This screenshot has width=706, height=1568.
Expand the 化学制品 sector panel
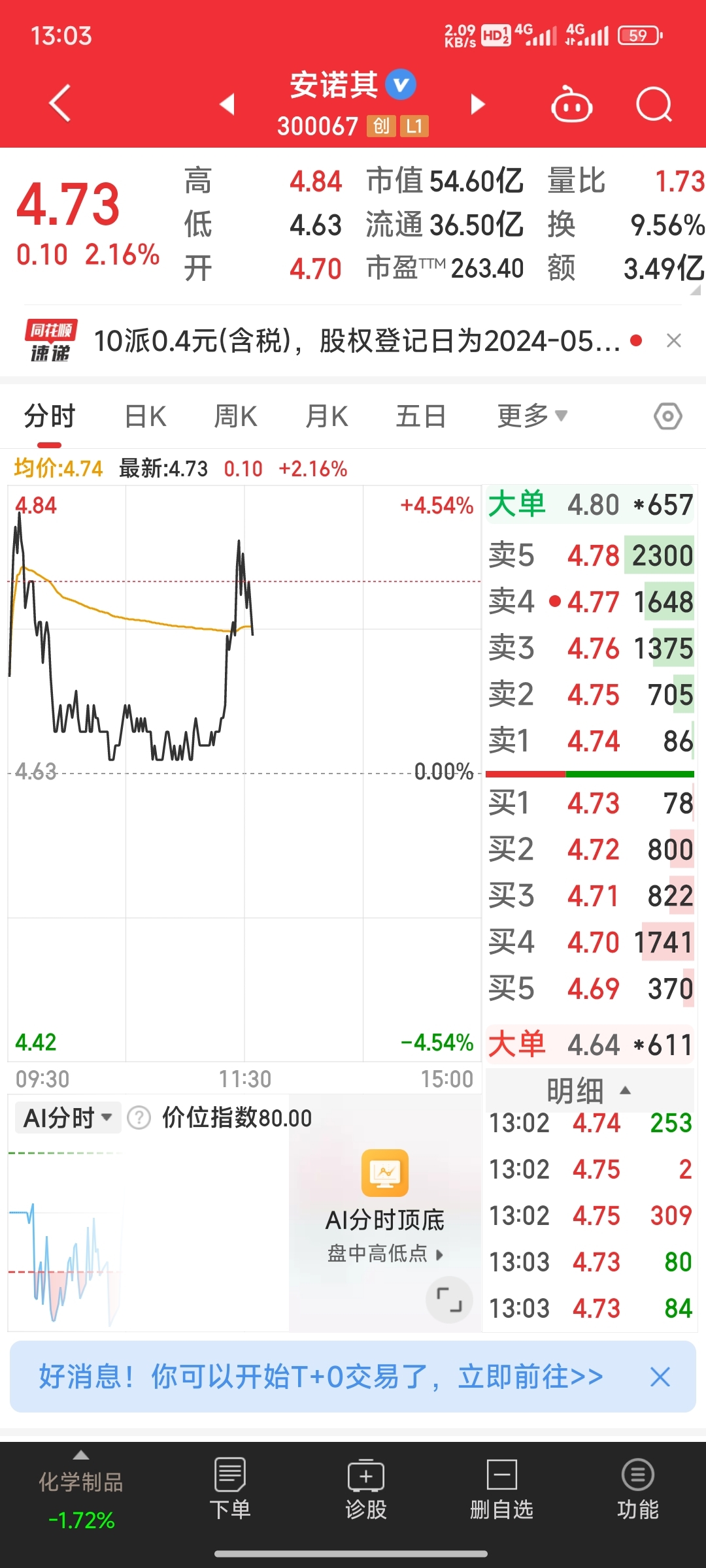click(x=80, y=1463)
